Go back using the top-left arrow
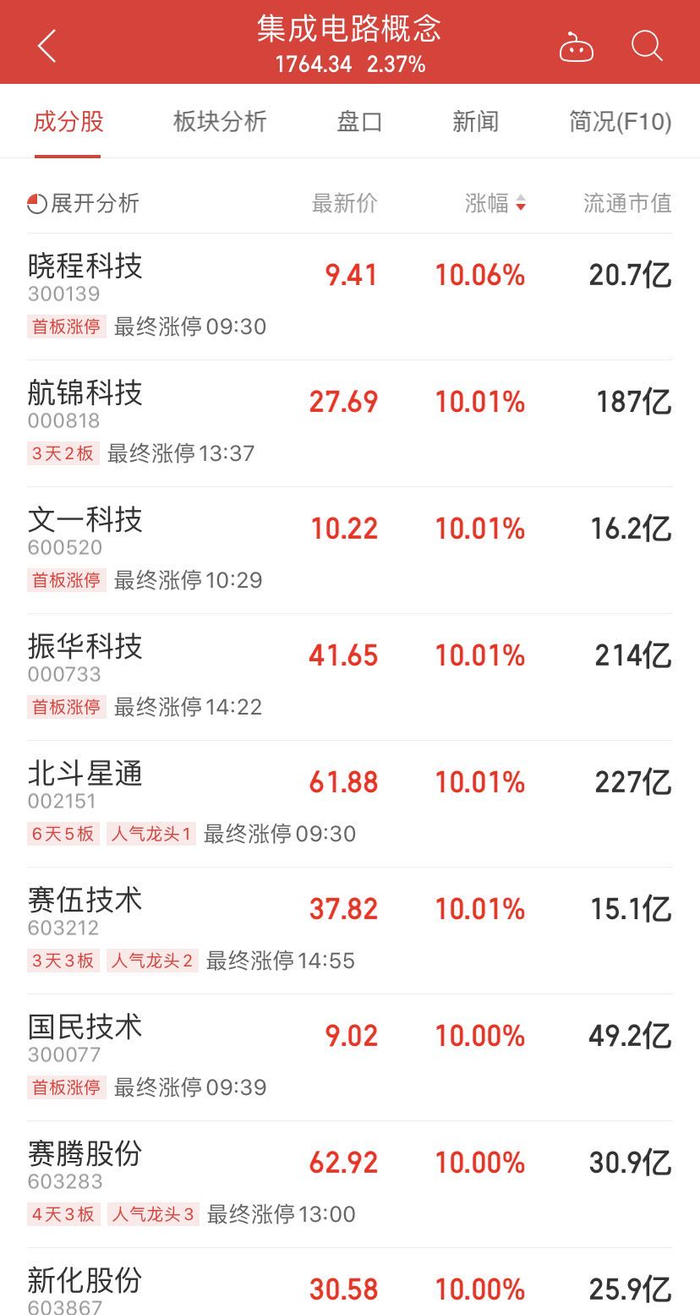700x1315 pixels. 46,46
